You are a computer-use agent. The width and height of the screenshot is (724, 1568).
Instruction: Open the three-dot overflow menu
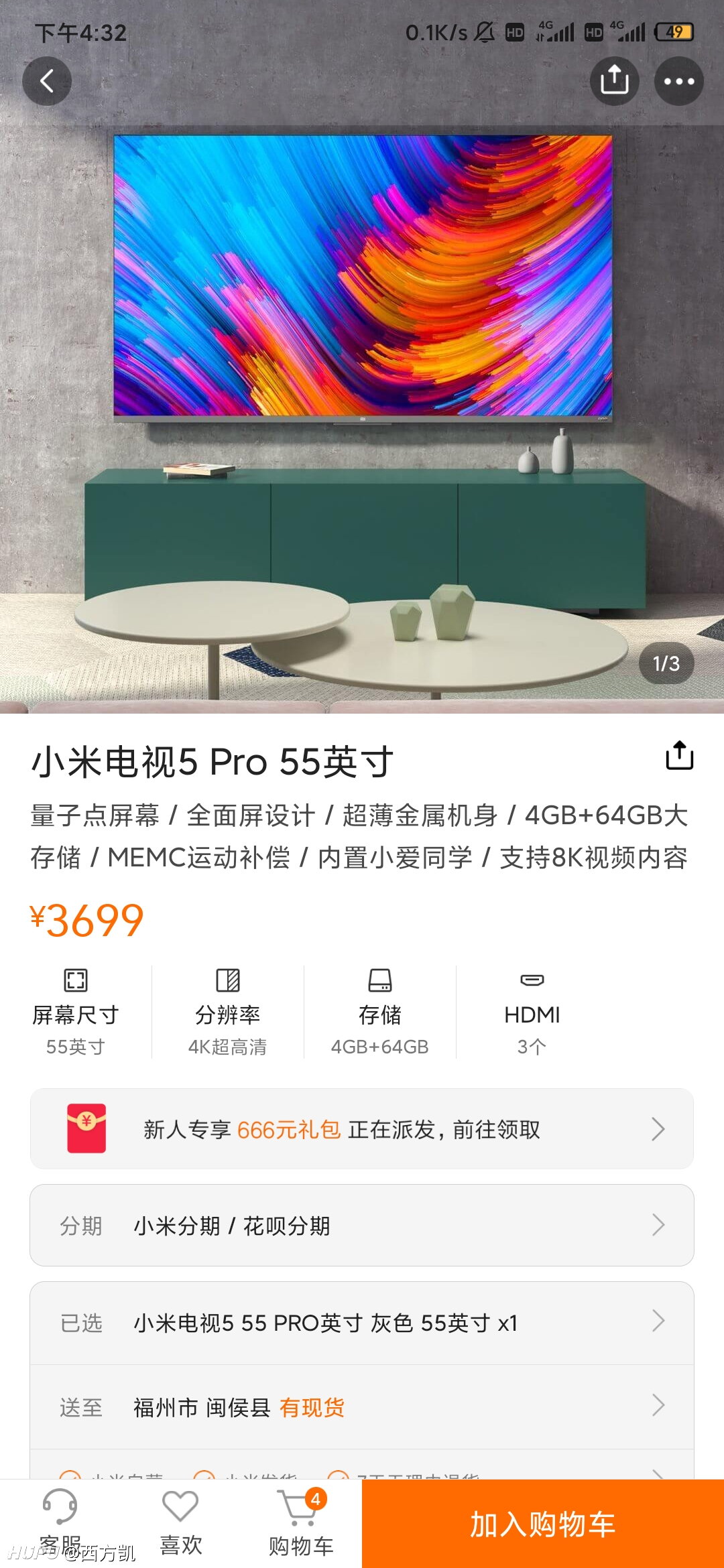pyautogui.click(x=678, y=81)
